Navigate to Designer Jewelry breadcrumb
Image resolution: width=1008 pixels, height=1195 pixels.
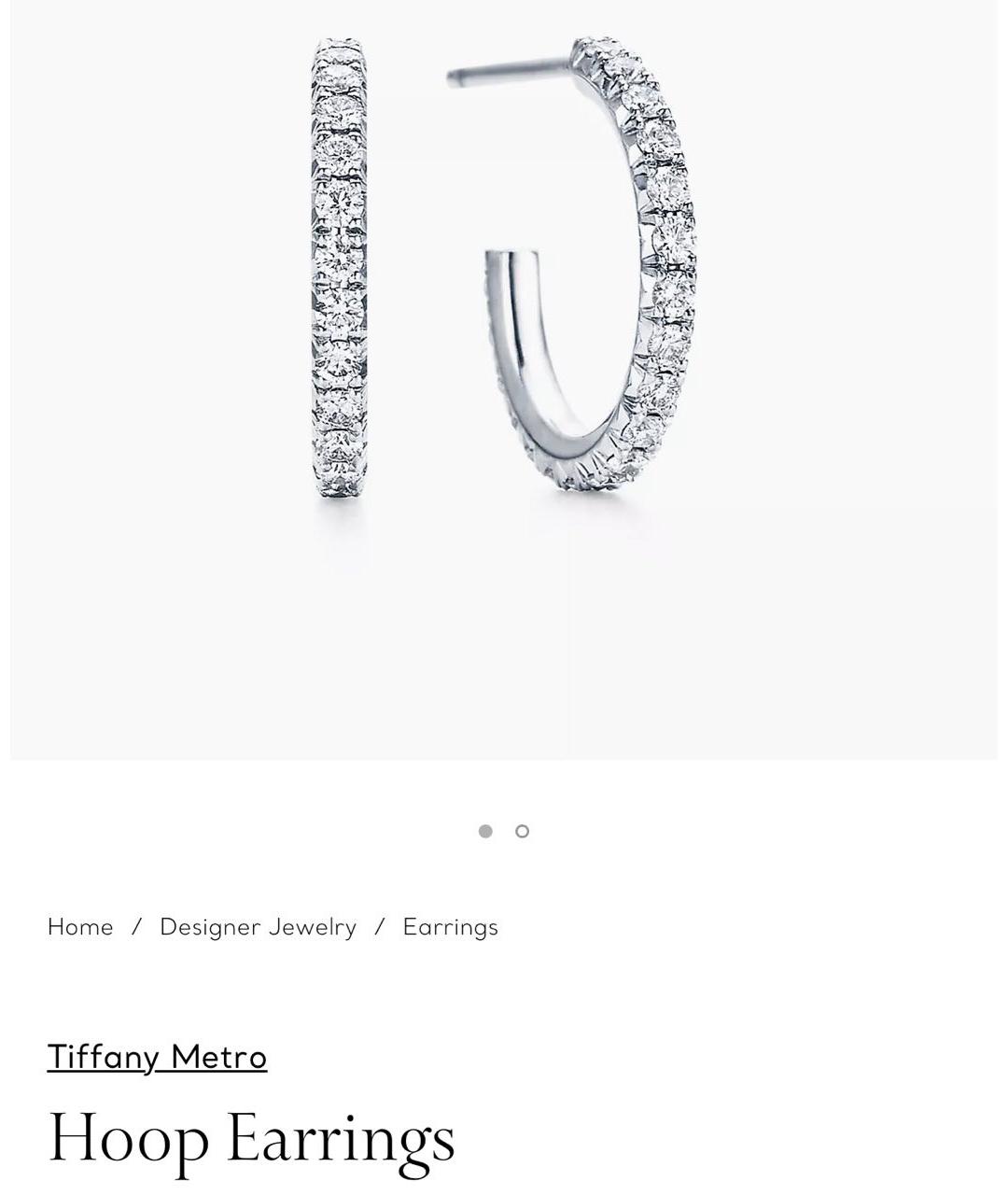pos(258,927)
